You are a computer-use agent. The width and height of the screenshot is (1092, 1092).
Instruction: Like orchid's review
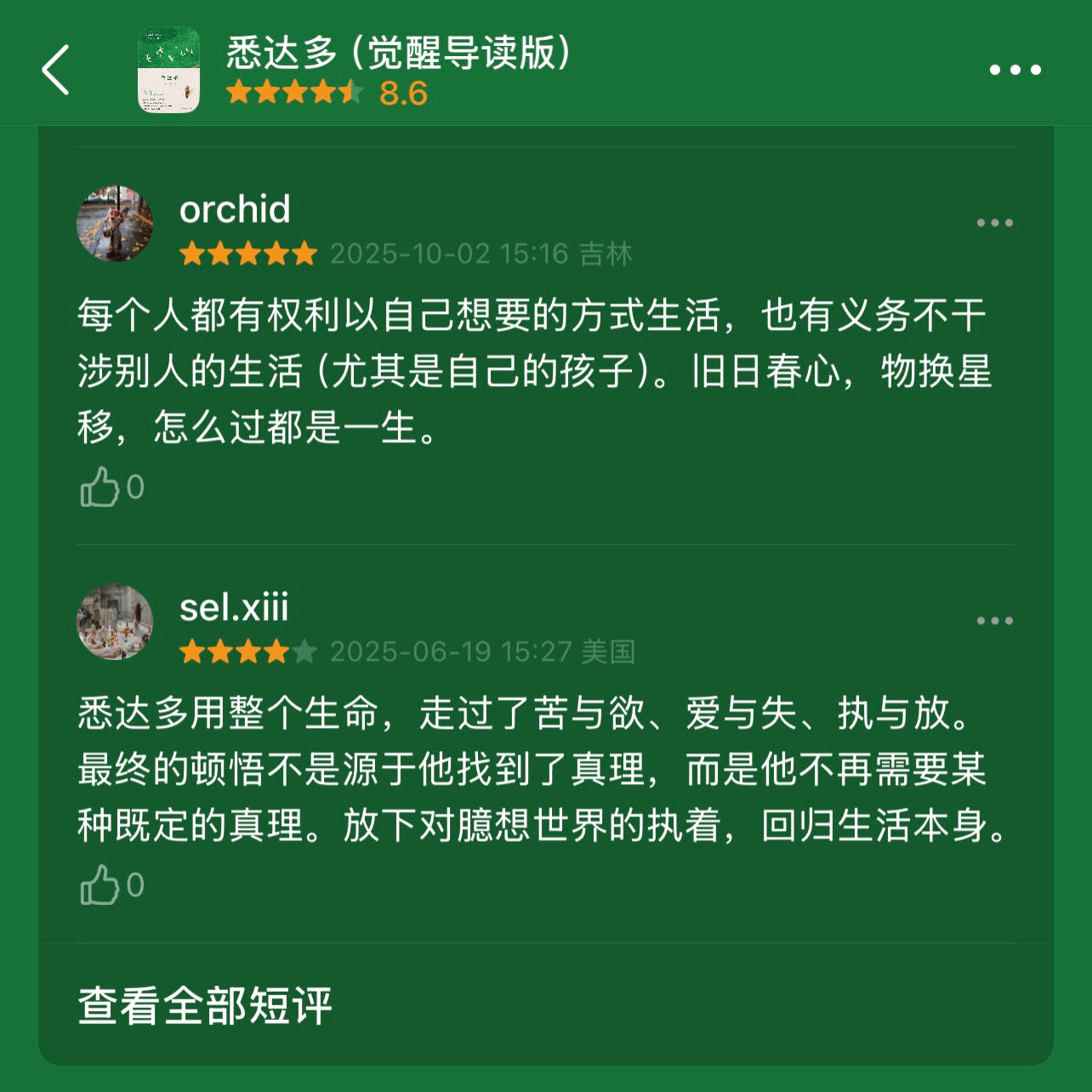[100, 487]
